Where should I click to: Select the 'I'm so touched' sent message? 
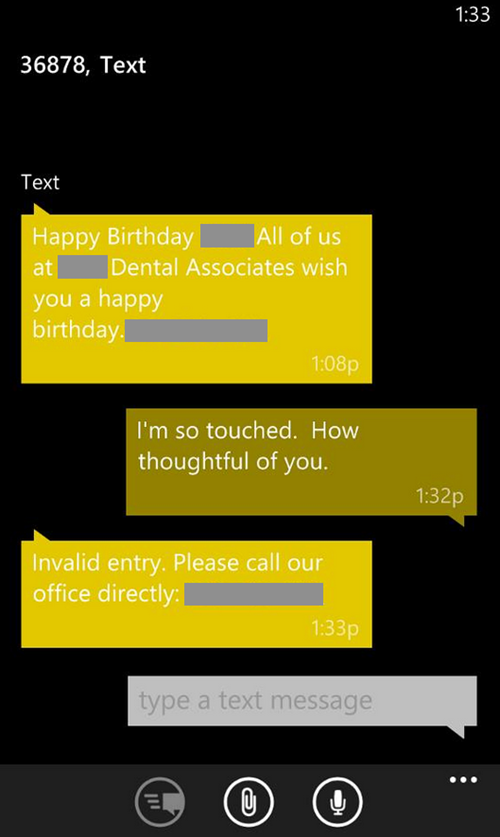[301, 462]
